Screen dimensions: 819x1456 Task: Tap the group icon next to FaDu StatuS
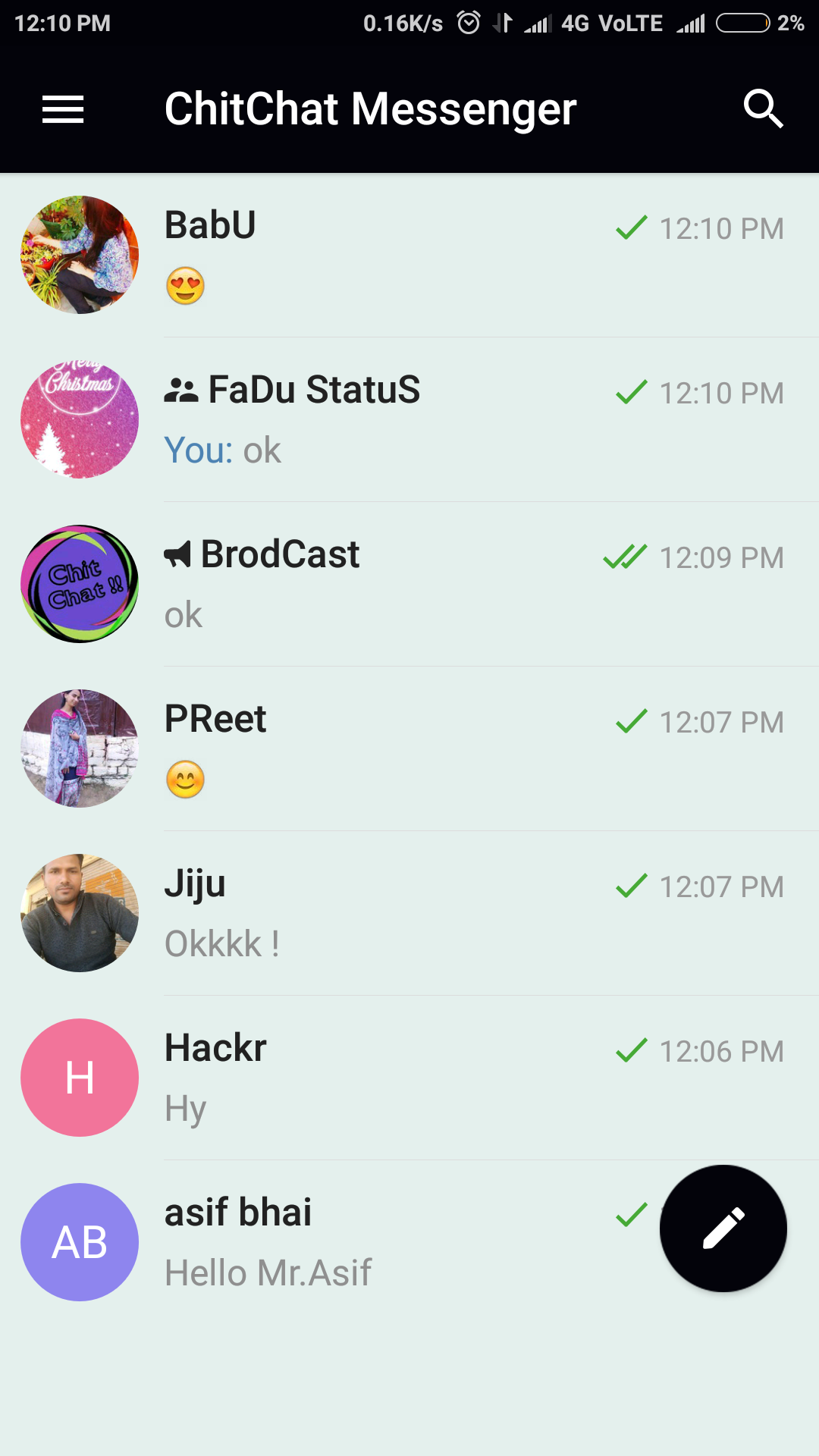(x=180, y=390)
